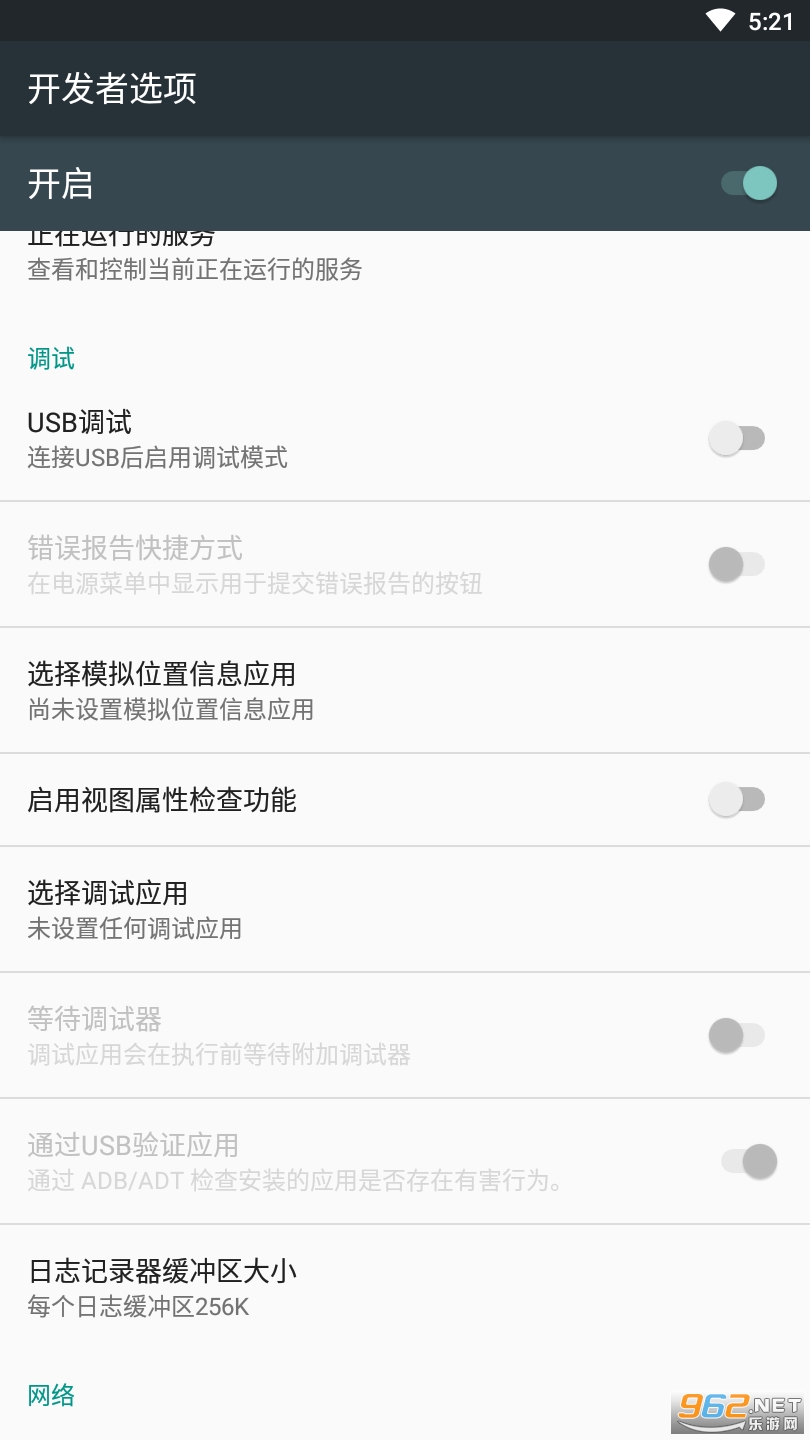Toggle 启用视图属性检查功能 on
Image resolution: width=810 pixels, height=1440 pixels.
pyautogui.click(x=737, y=799)
